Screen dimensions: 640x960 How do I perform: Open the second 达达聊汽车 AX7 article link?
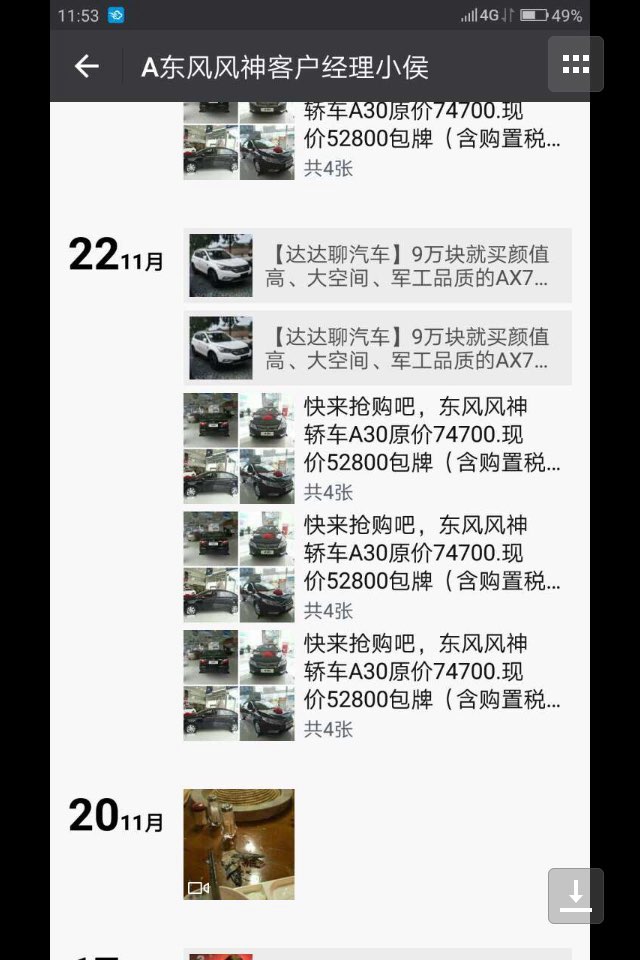click(x=377, y=348)
